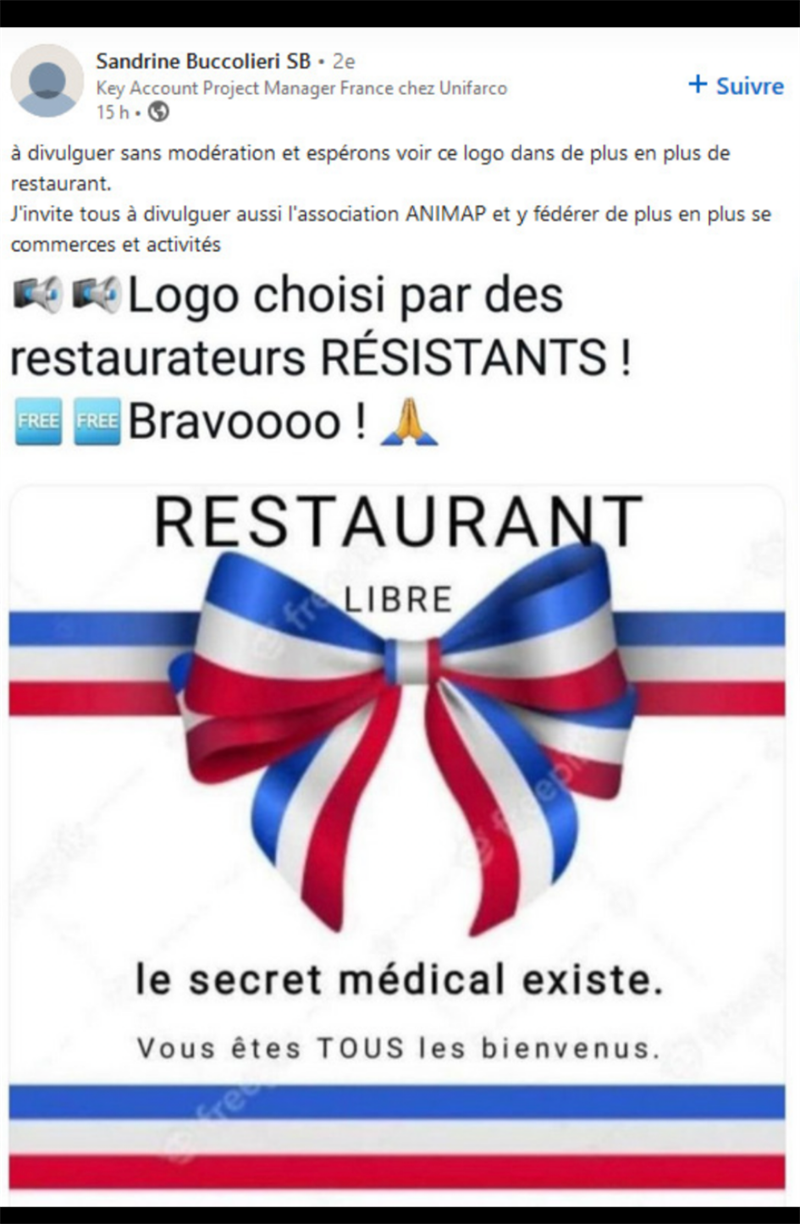This screenshot has height=1224, width=800.
Task: Follow the author with the Suivre button
Action: point(737,86)
